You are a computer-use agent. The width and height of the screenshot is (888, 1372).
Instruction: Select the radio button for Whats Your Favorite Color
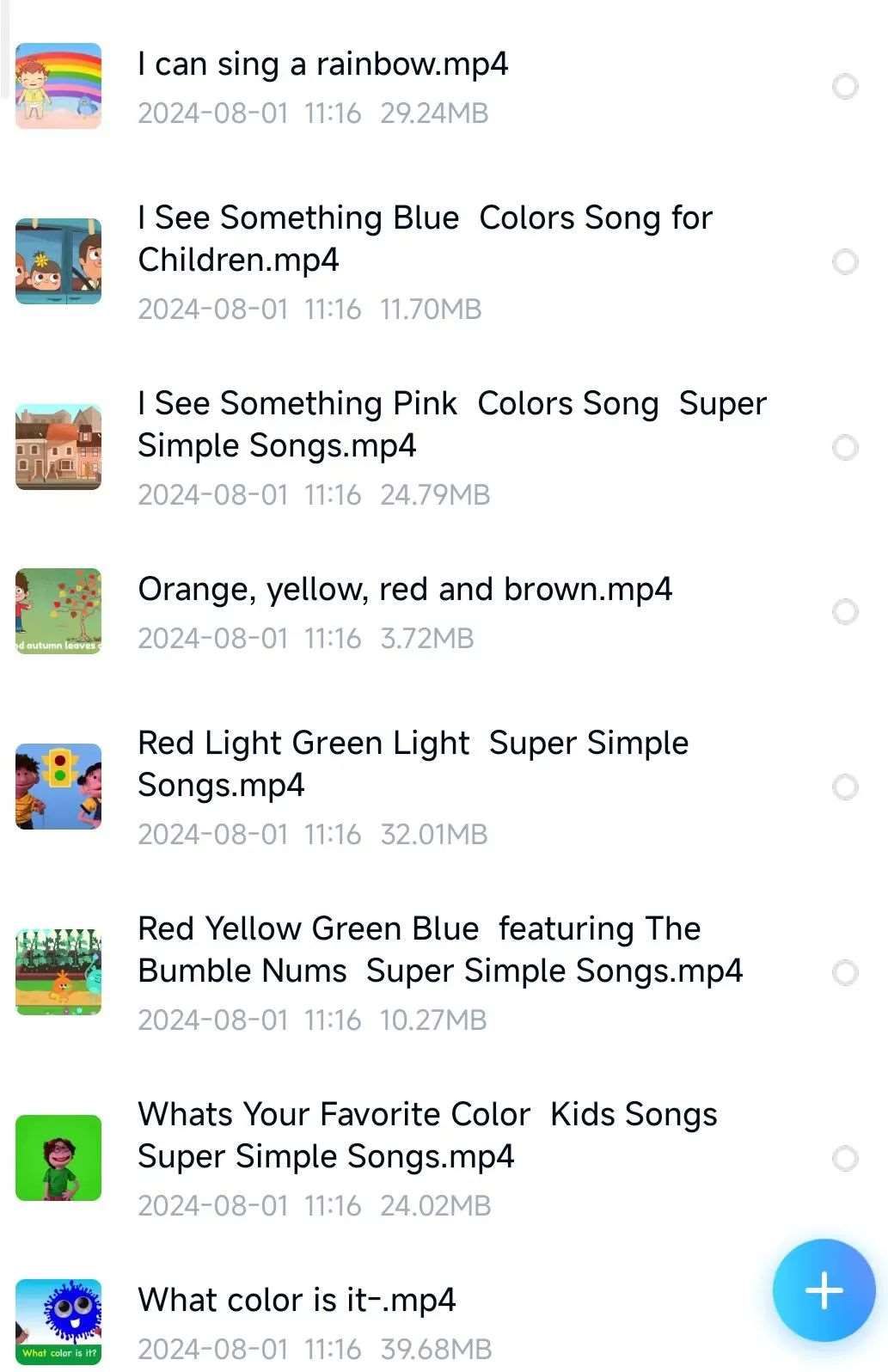tap(845, 1159)
